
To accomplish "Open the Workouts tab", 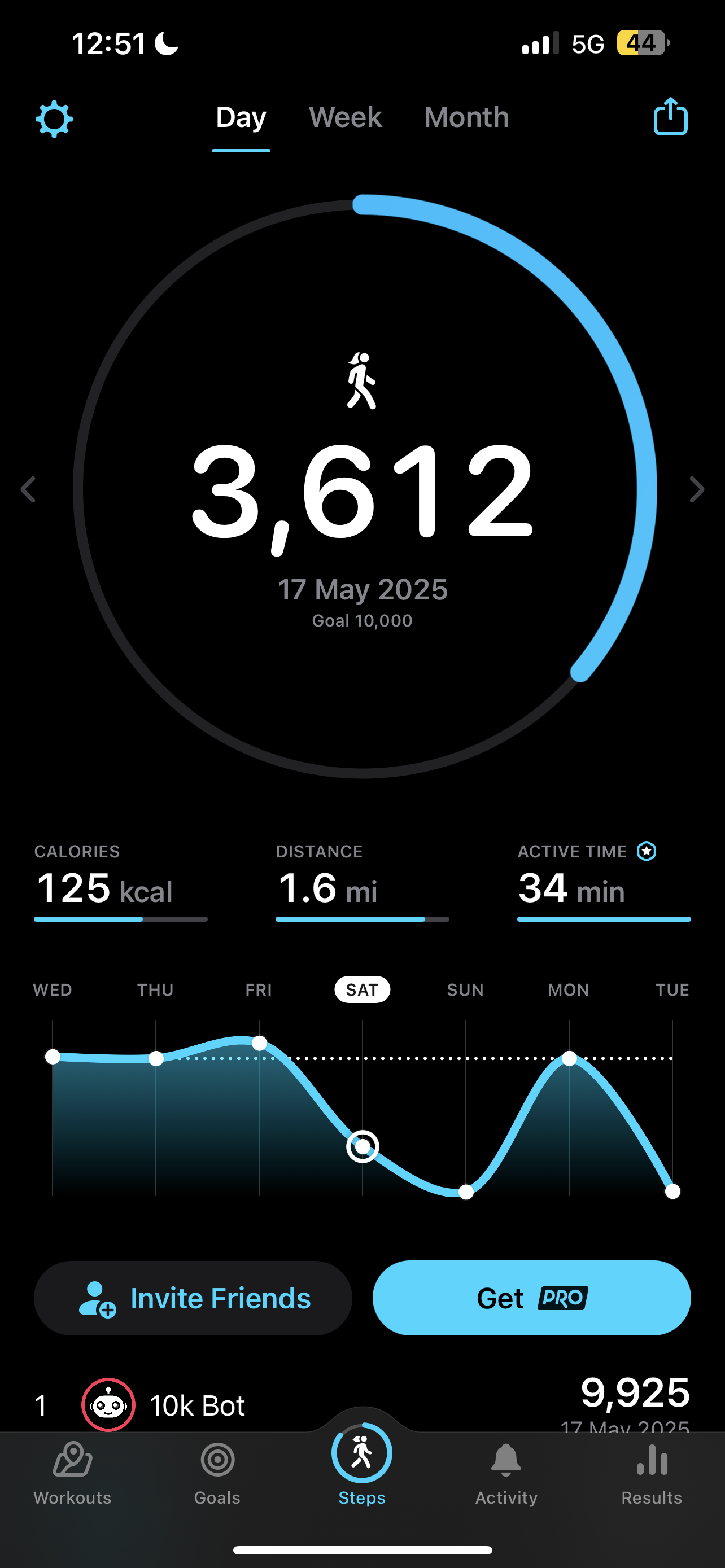I will click(x=72, y=1473).
